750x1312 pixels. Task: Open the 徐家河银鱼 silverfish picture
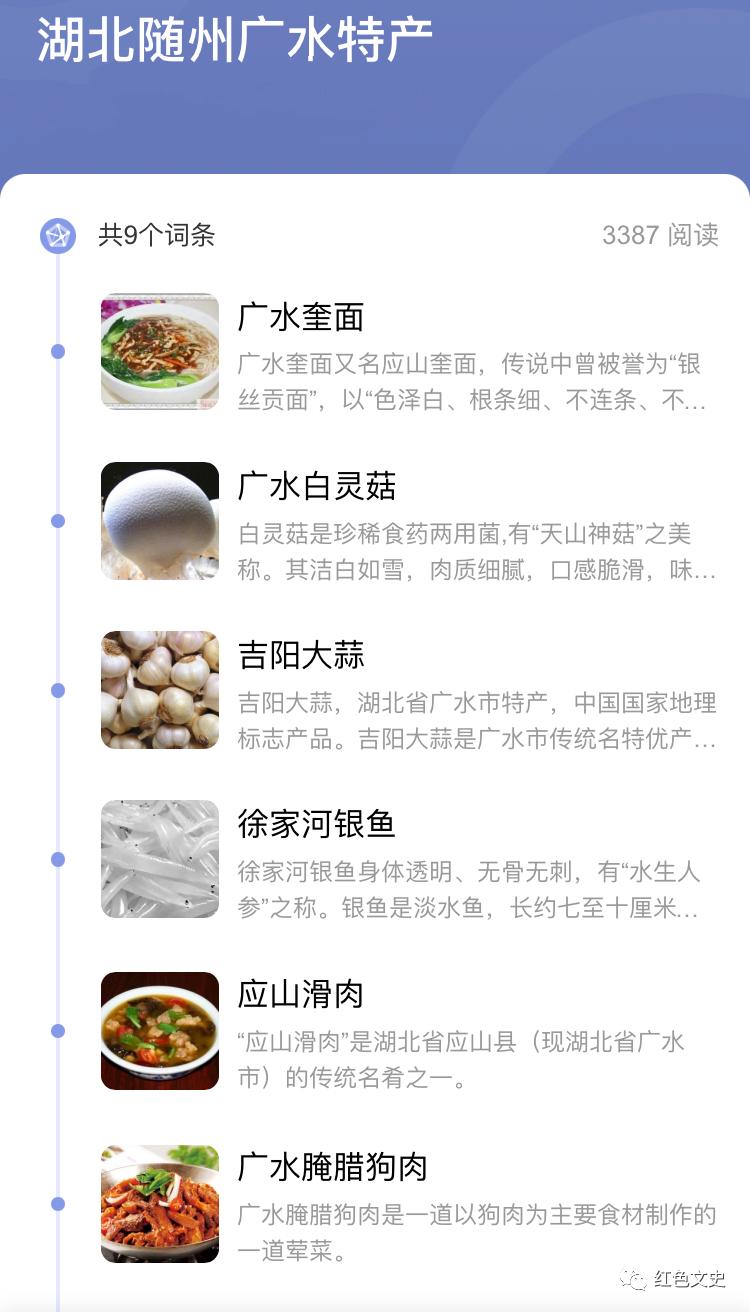(158, 858)
